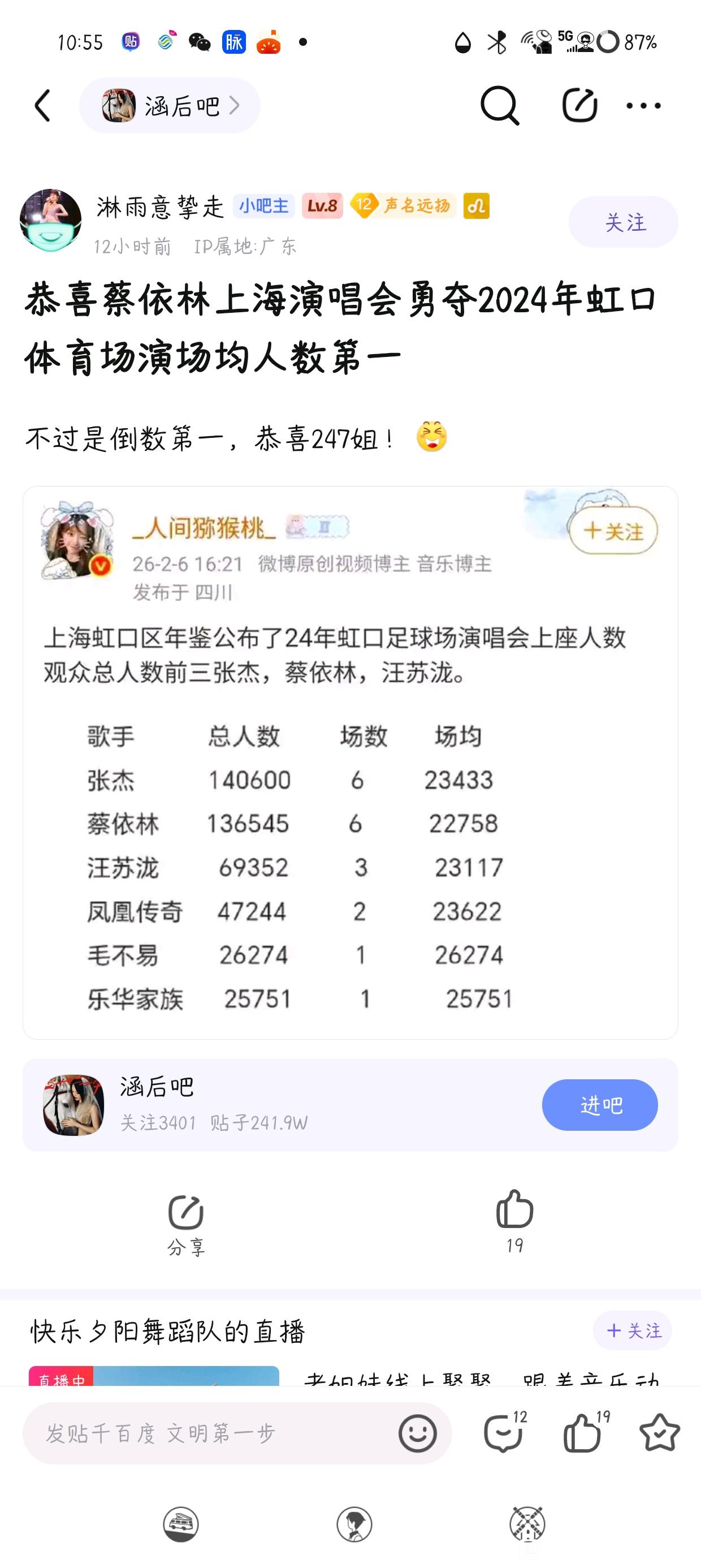
Task: Open the 涵后吧 card avatar
Action: pos(73,1105)
